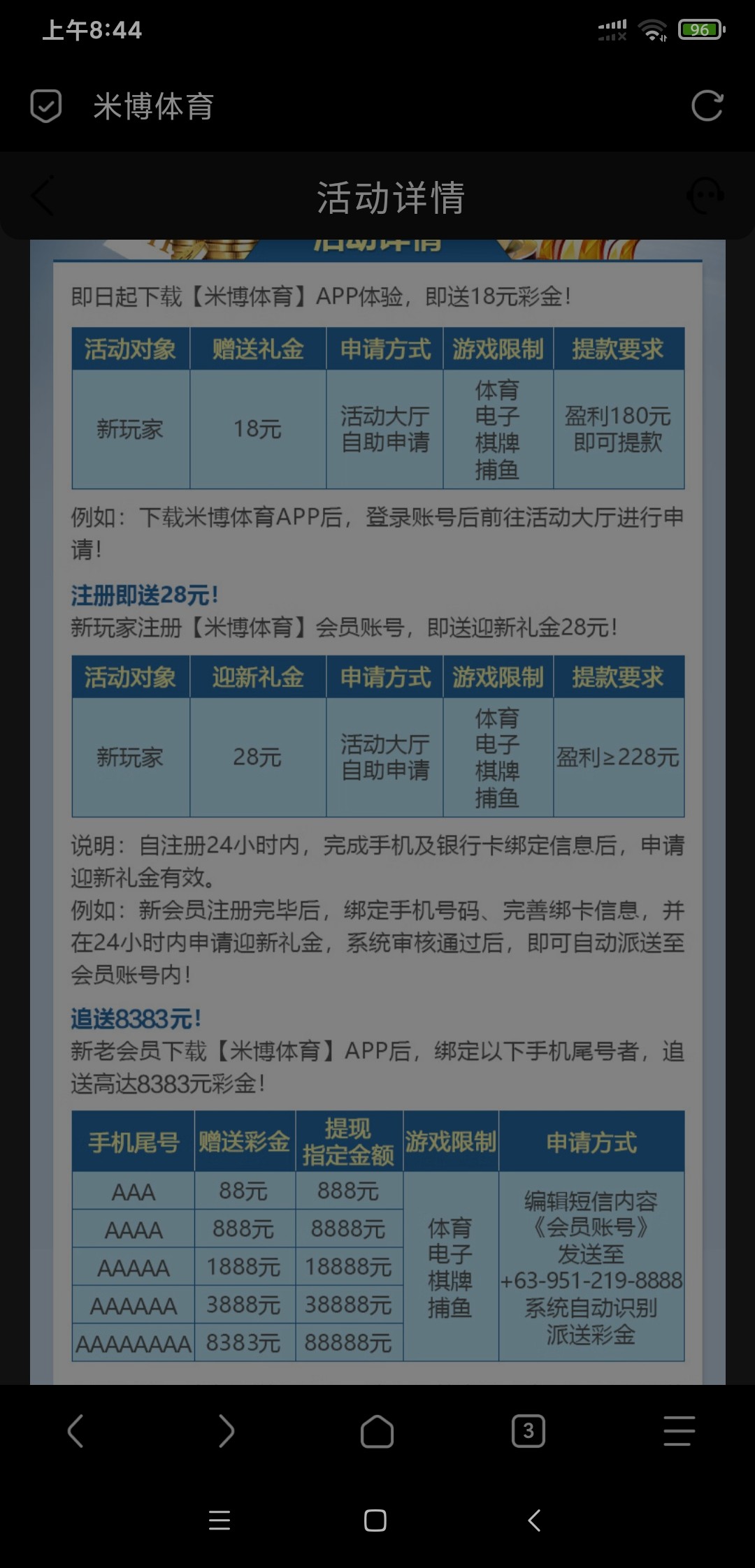Open the browser home page

click(377, 1431)
